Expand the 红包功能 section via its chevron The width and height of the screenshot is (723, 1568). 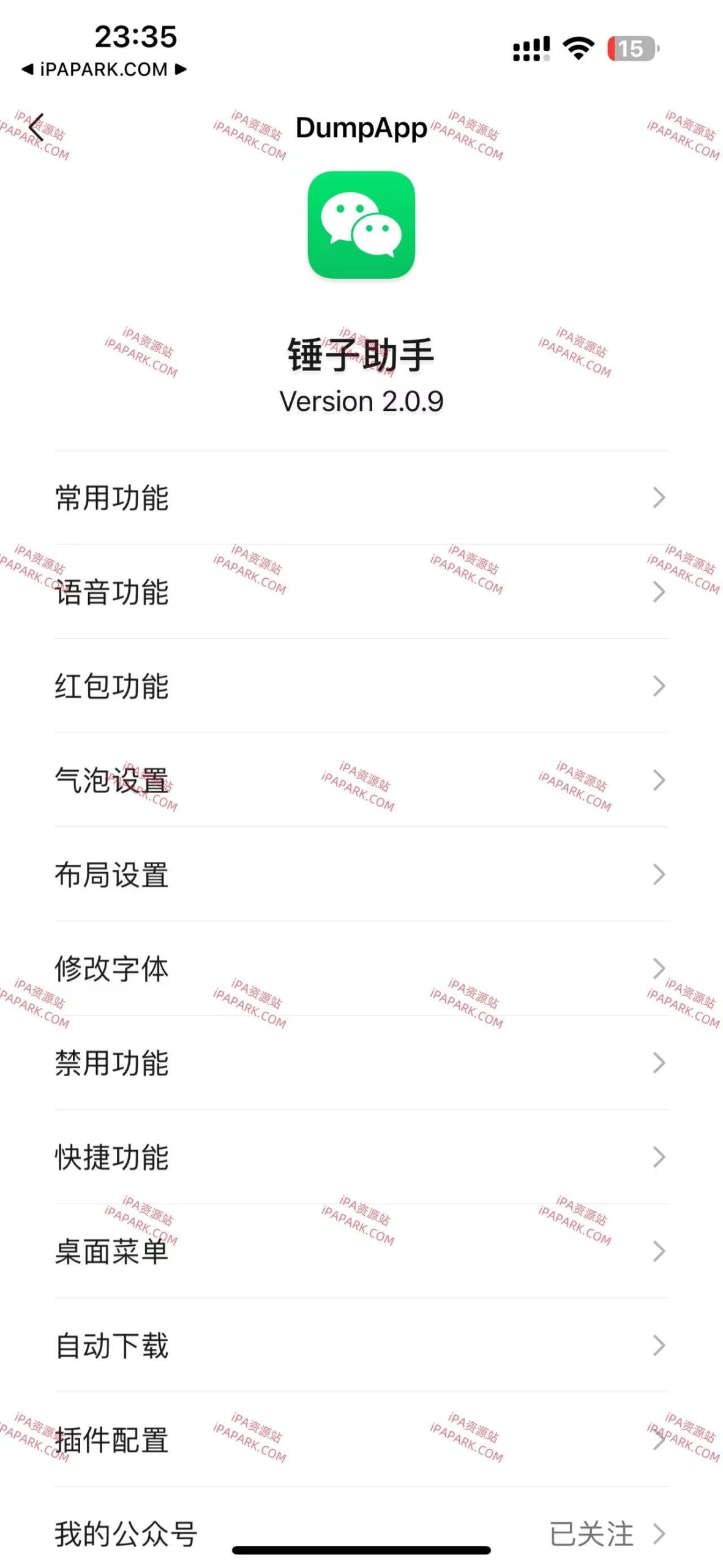click(x=657, y=686)
